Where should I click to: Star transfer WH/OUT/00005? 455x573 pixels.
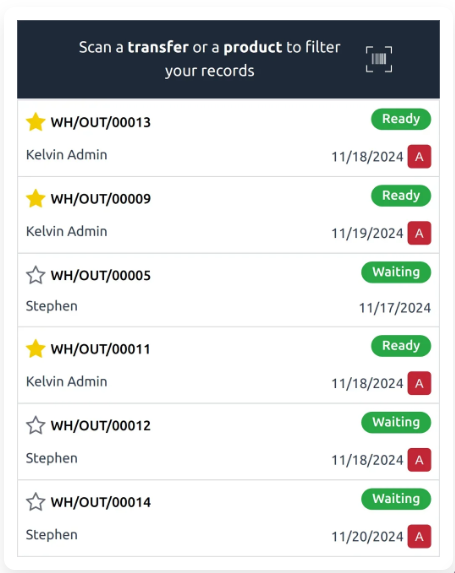(35, 275)
